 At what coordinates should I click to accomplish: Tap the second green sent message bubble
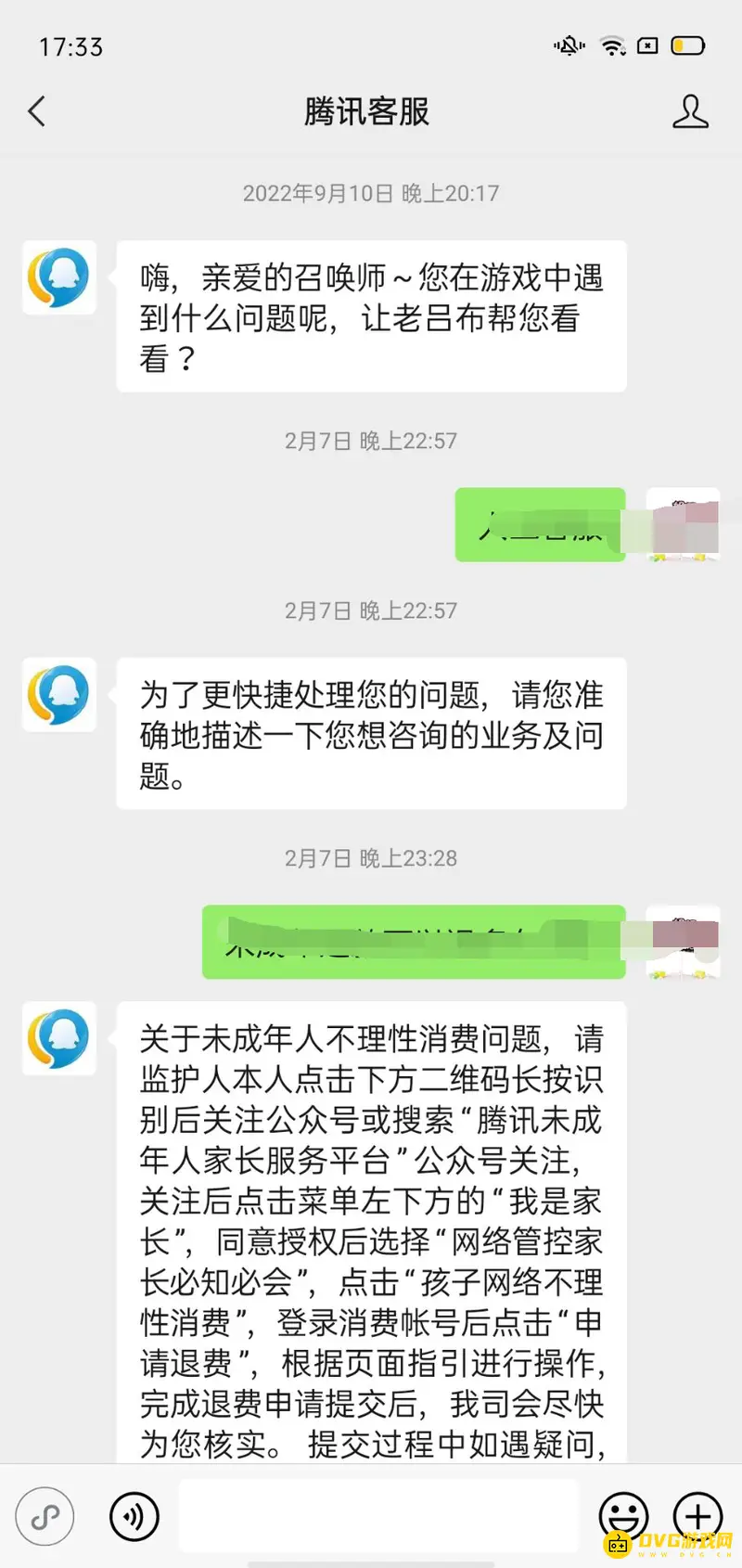413,942
